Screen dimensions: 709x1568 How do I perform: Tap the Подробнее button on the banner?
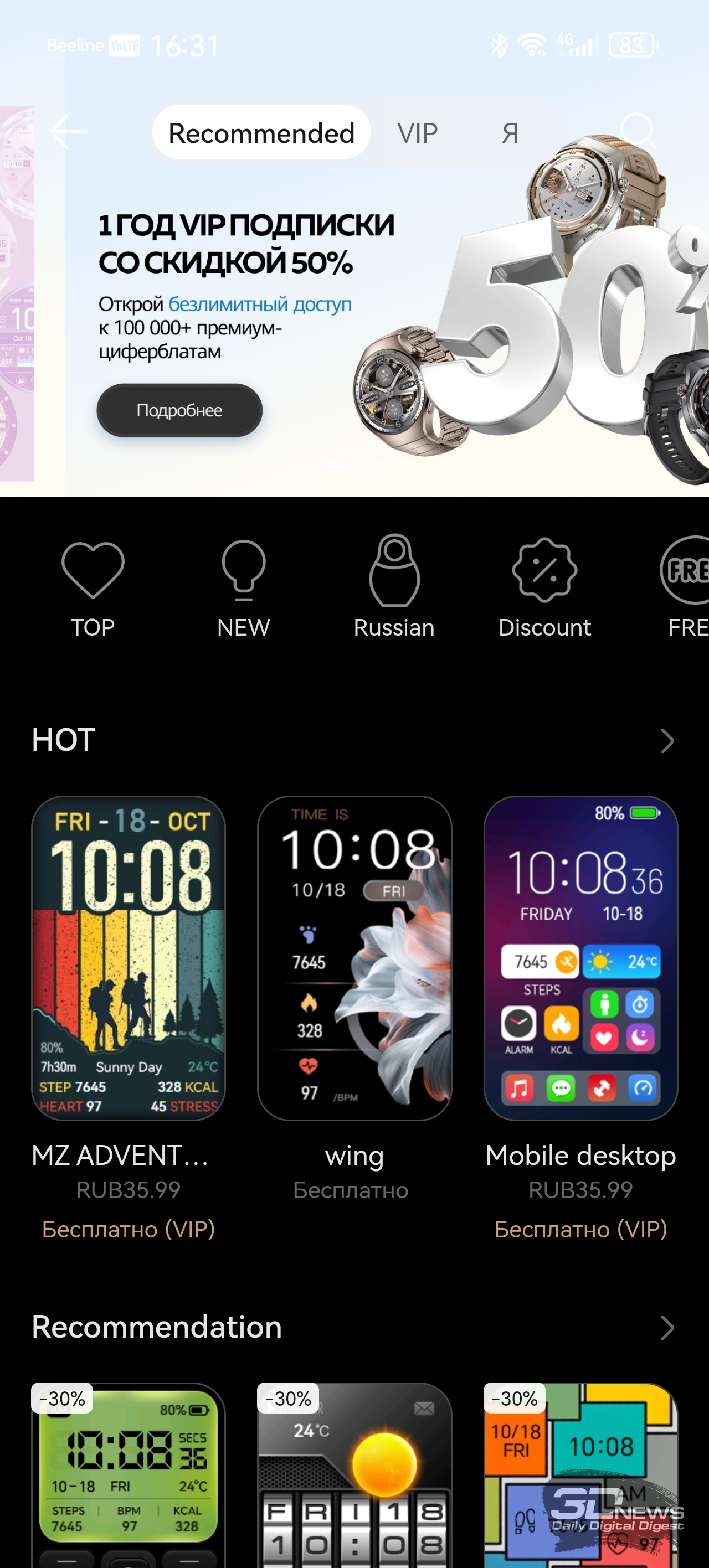coord(179,410)
